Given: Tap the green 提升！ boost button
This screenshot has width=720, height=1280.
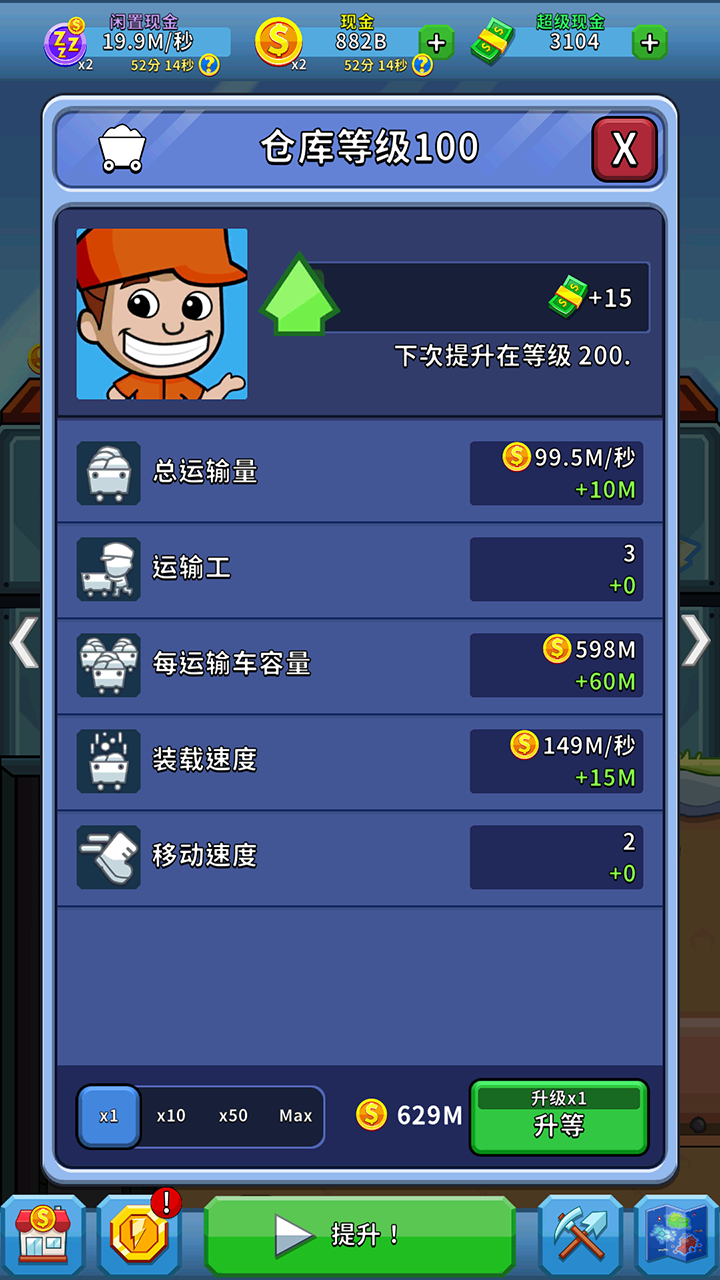Looking at the screenshot, I should click(x=360, y=1235).
